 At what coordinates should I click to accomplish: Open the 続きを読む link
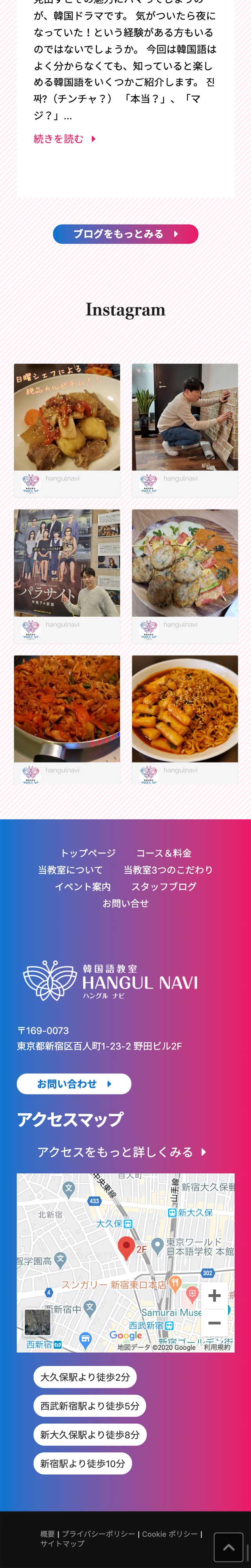[64, 139]
